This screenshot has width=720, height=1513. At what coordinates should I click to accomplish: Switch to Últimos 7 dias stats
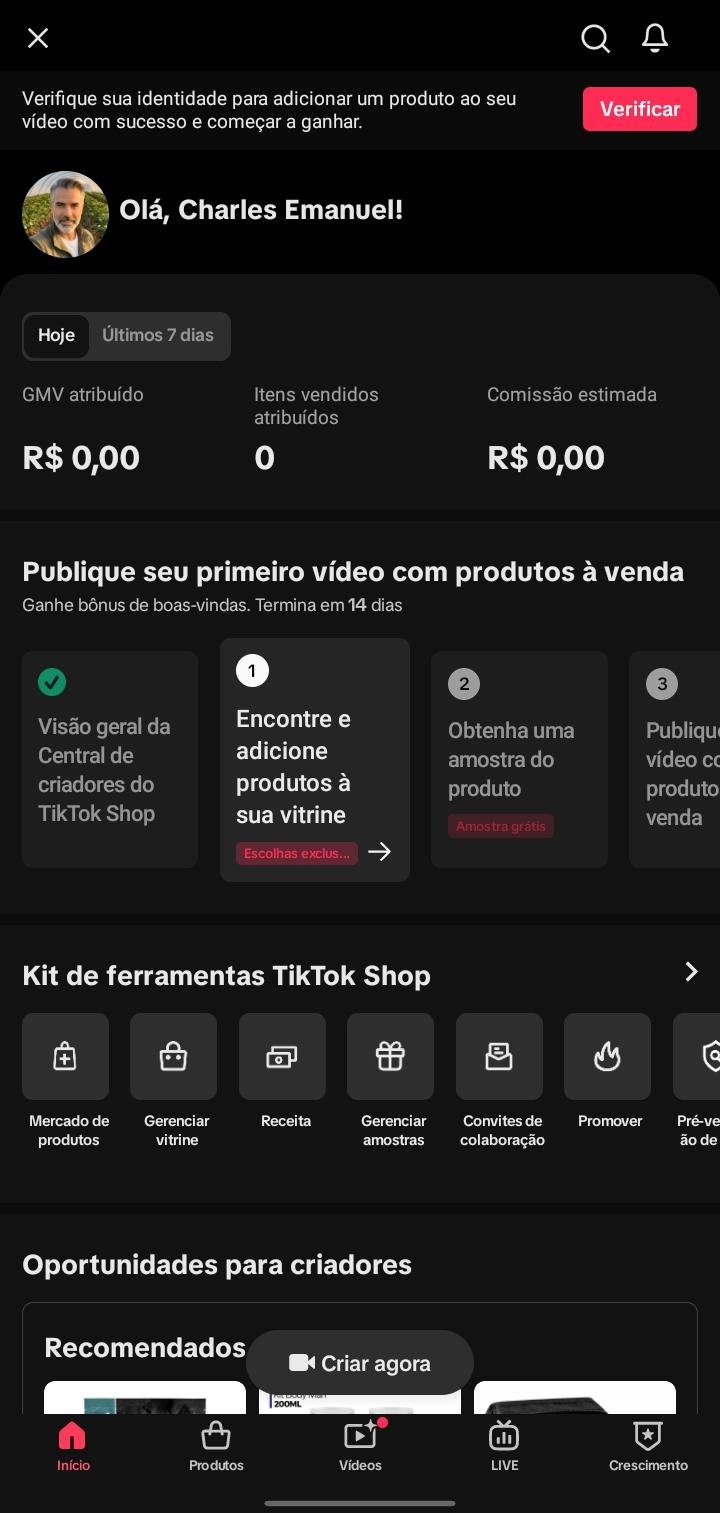pos(158,336)
